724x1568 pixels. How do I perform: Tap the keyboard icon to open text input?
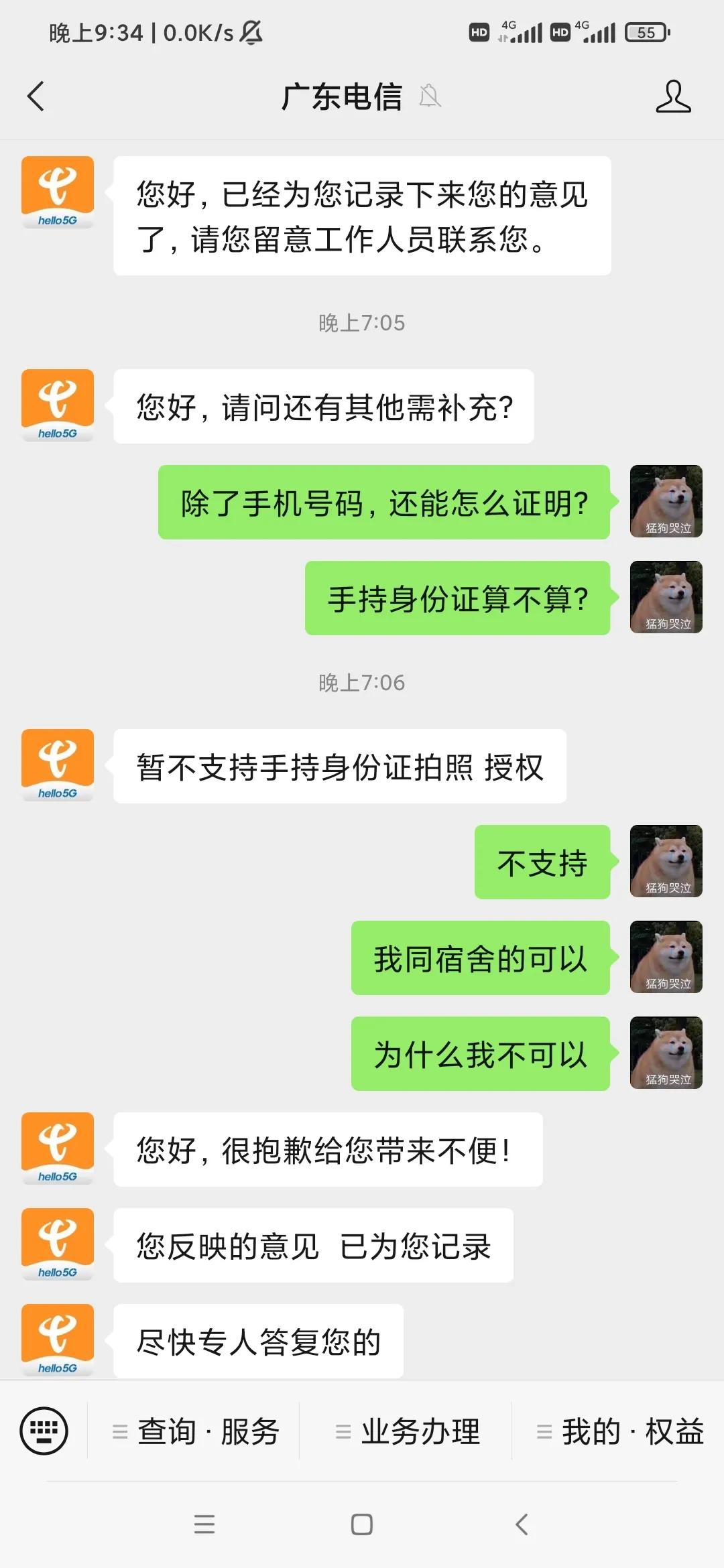[42, 1432]
